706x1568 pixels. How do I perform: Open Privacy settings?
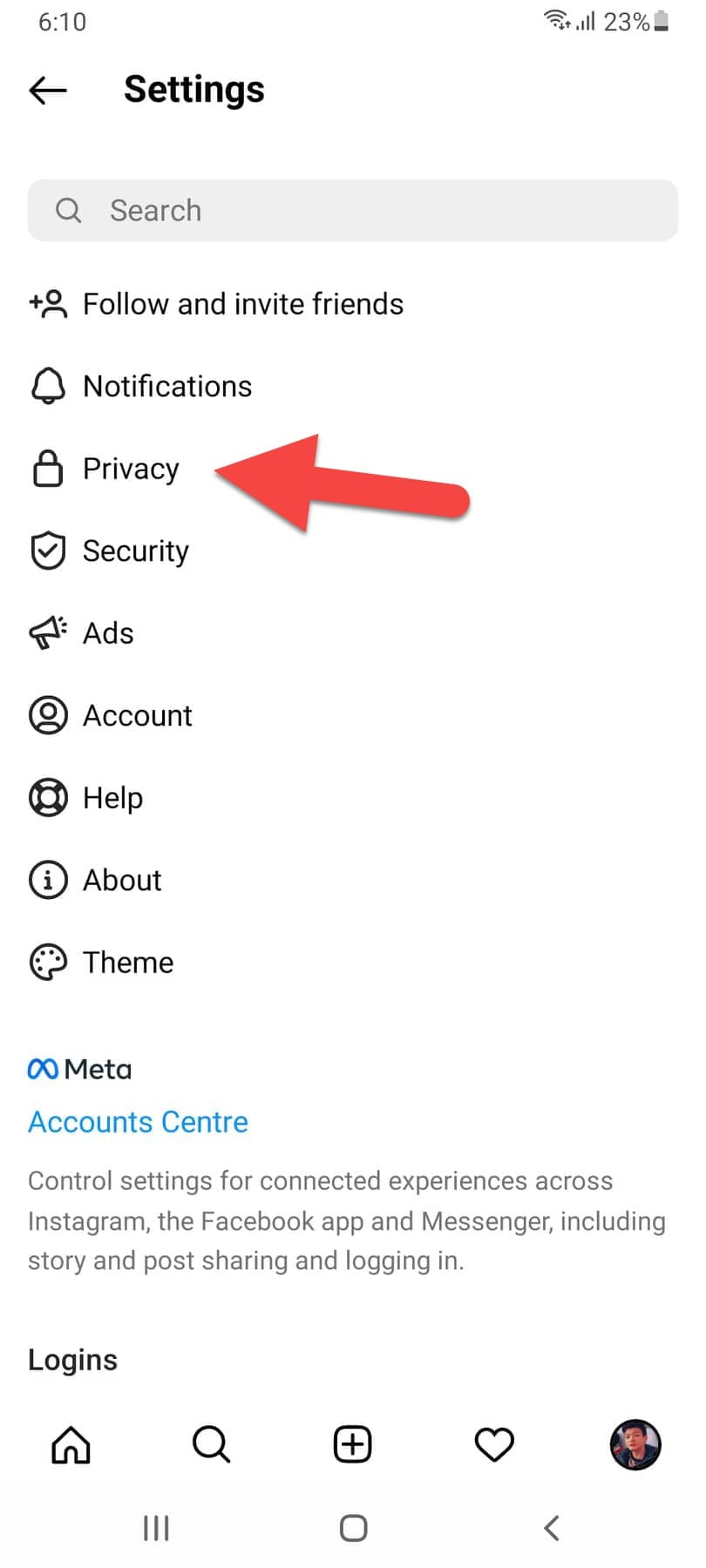131,469
